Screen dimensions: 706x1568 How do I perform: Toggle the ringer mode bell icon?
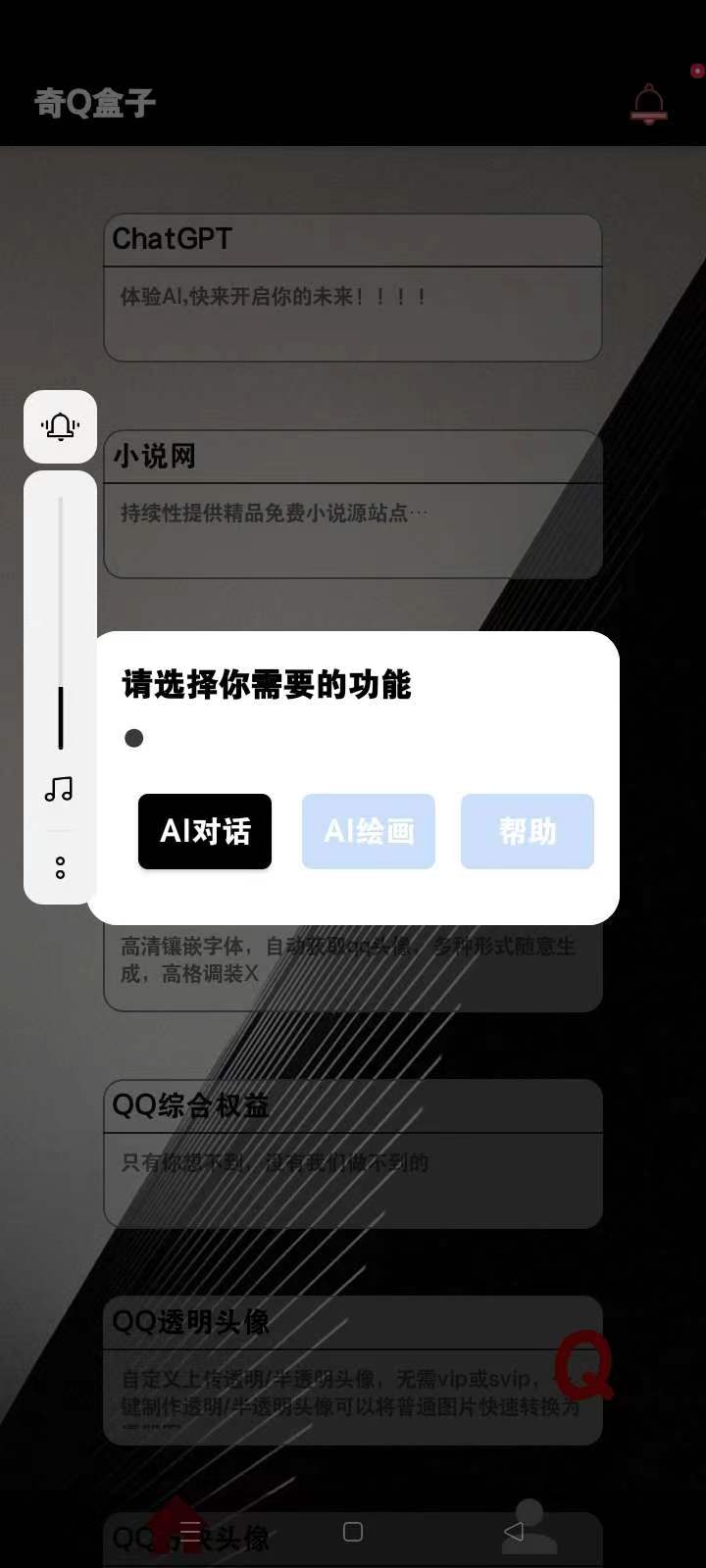coord(60,426)
